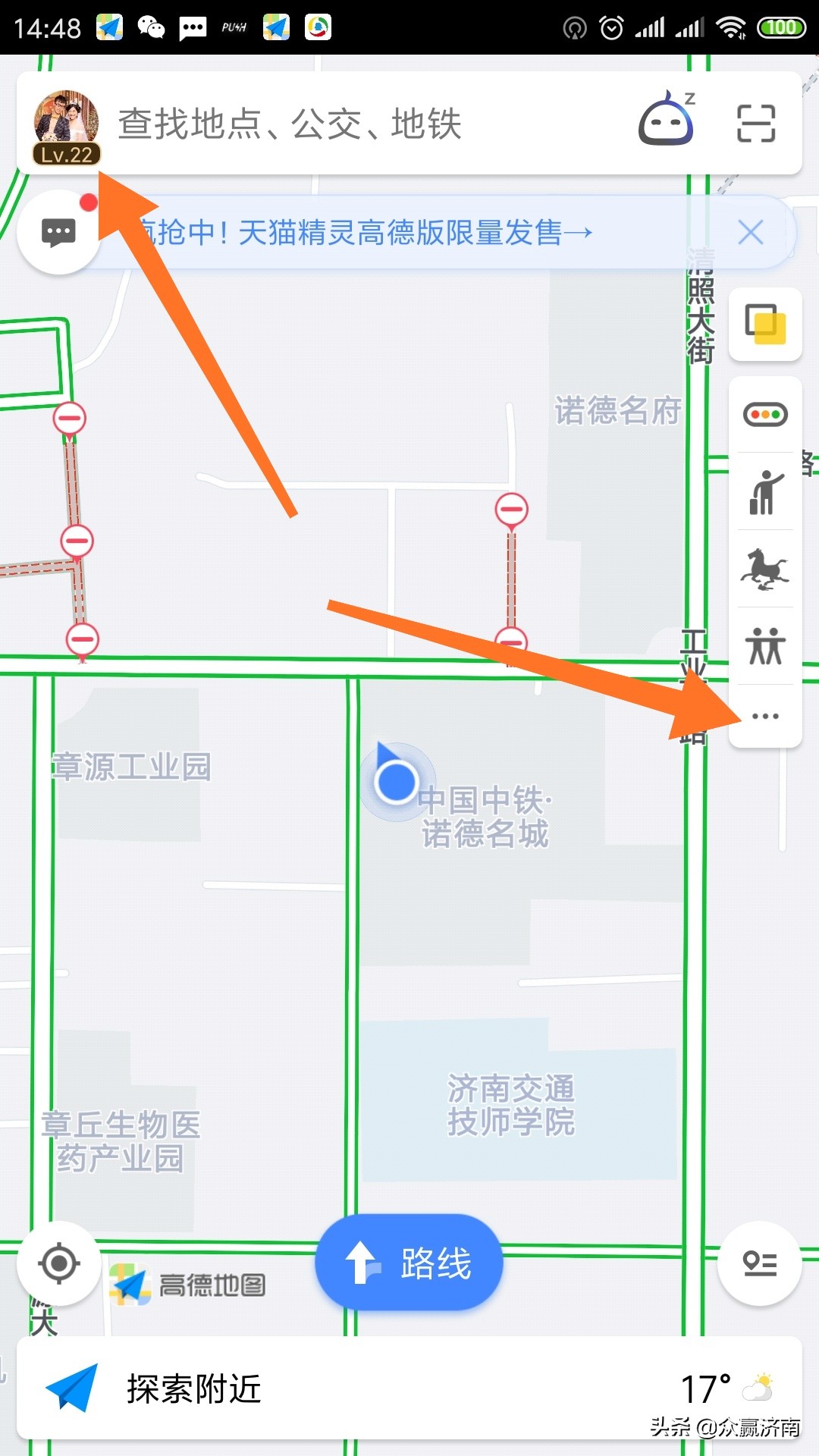Open the bottom-right checklist panel icon
Viewport: 819px width, 1456px height.
click(760, 1263)
